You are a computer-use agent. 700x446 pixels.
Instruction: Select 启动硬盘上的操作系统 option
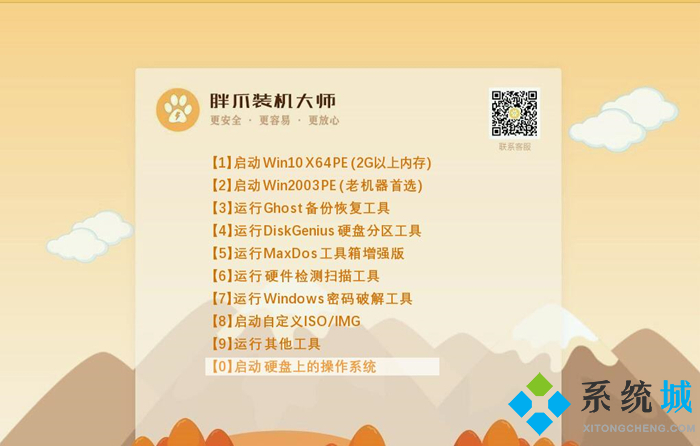pos(293,367)
